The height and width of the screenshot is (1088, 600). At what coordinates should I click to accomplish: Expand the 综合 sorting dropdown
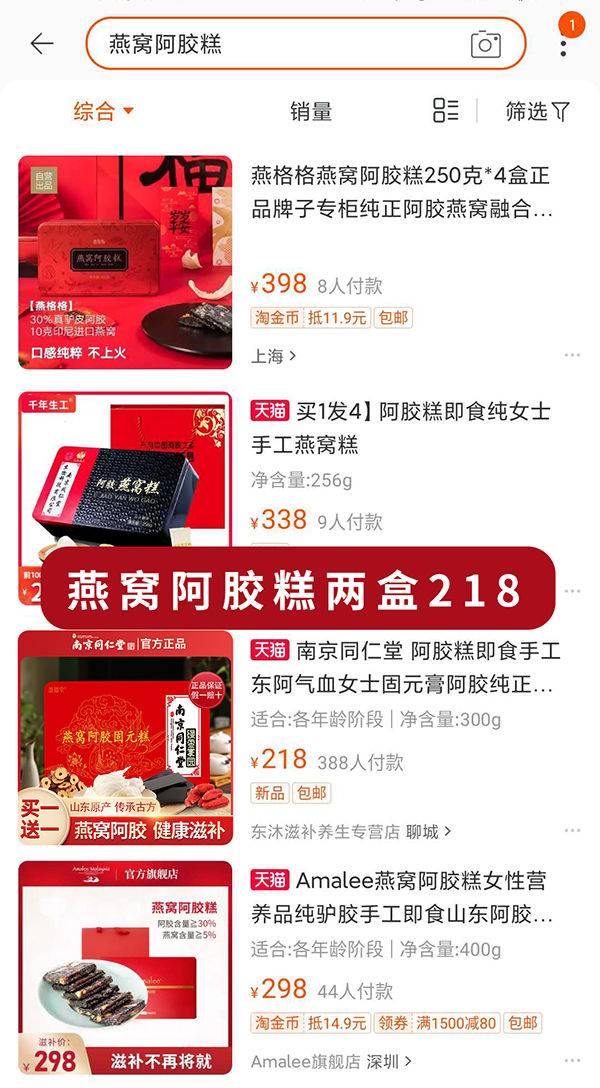coord(103,111)
